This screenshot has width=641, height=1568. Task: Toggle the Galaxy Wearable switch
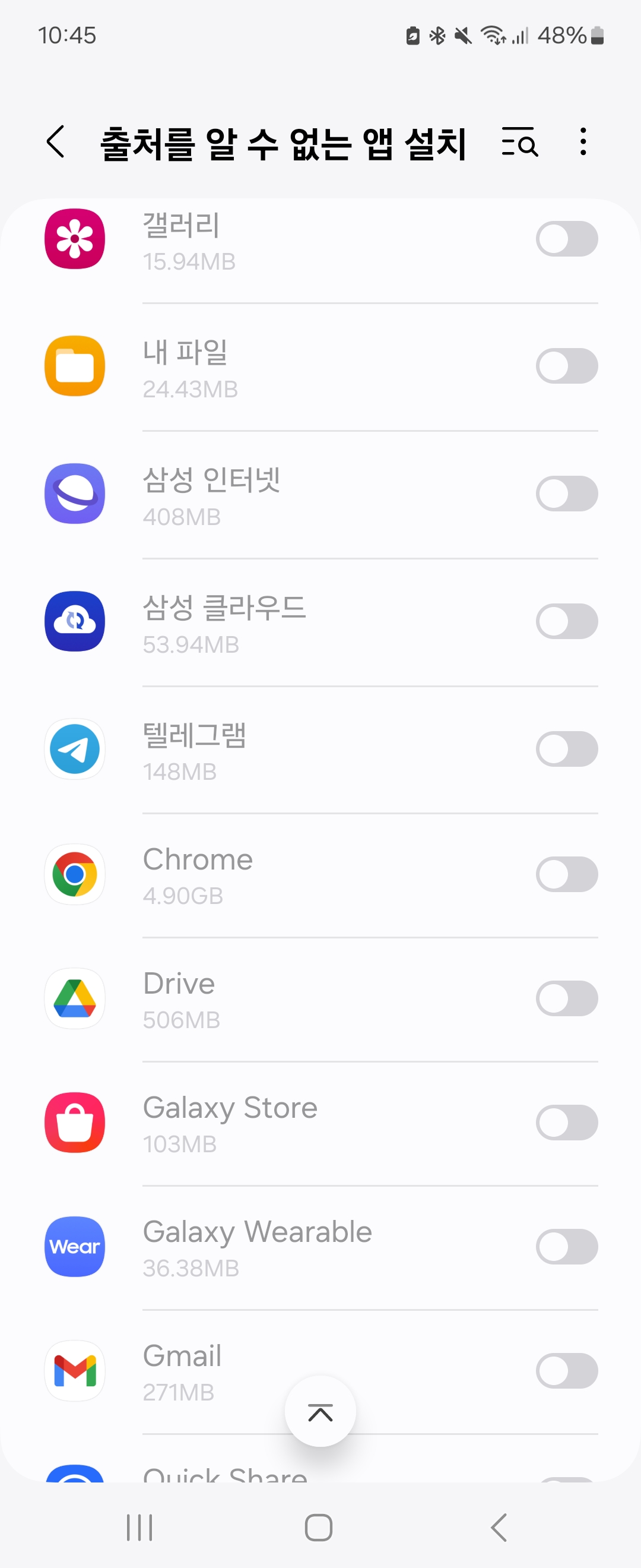click(566, 1247)
